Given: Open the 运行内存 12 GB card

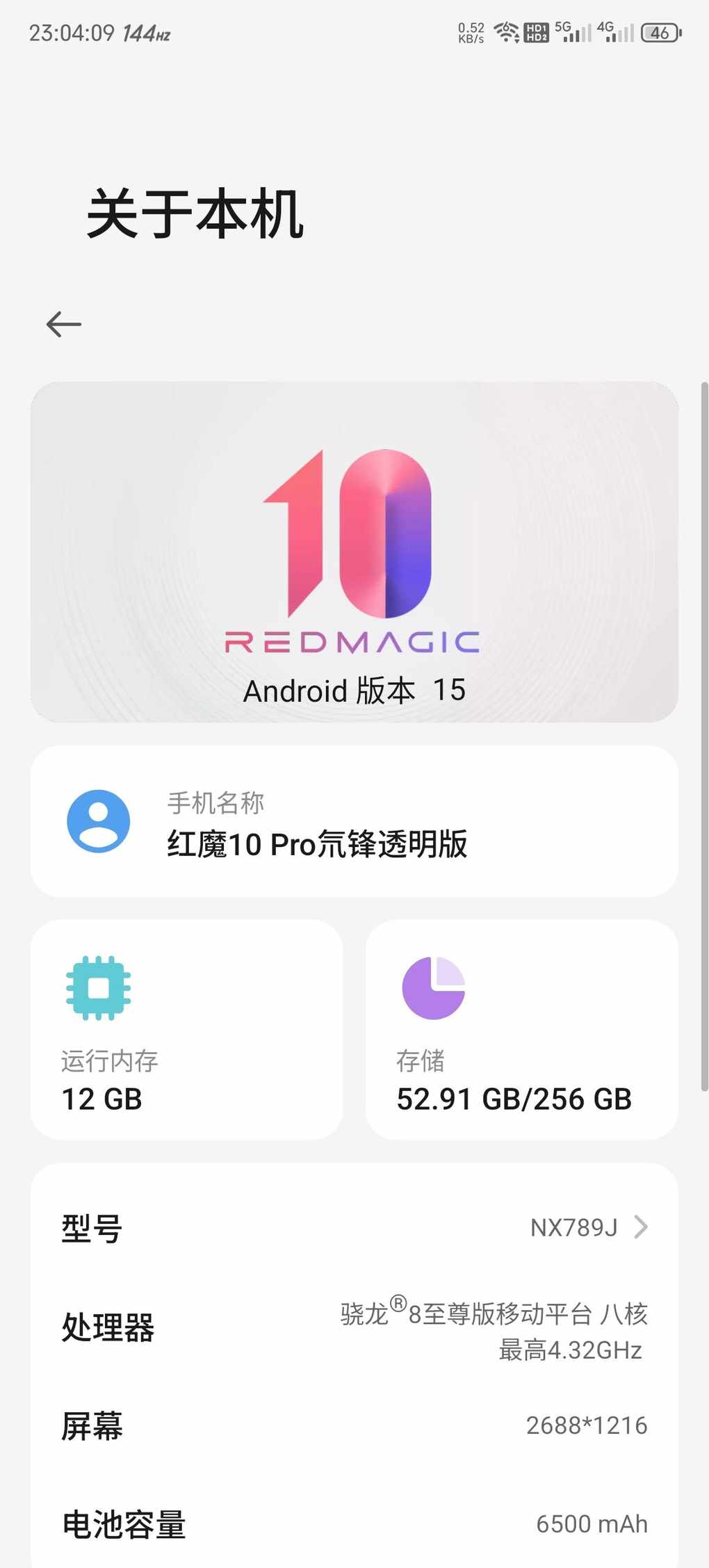Looking at the screenshot, I should 186,1029.
